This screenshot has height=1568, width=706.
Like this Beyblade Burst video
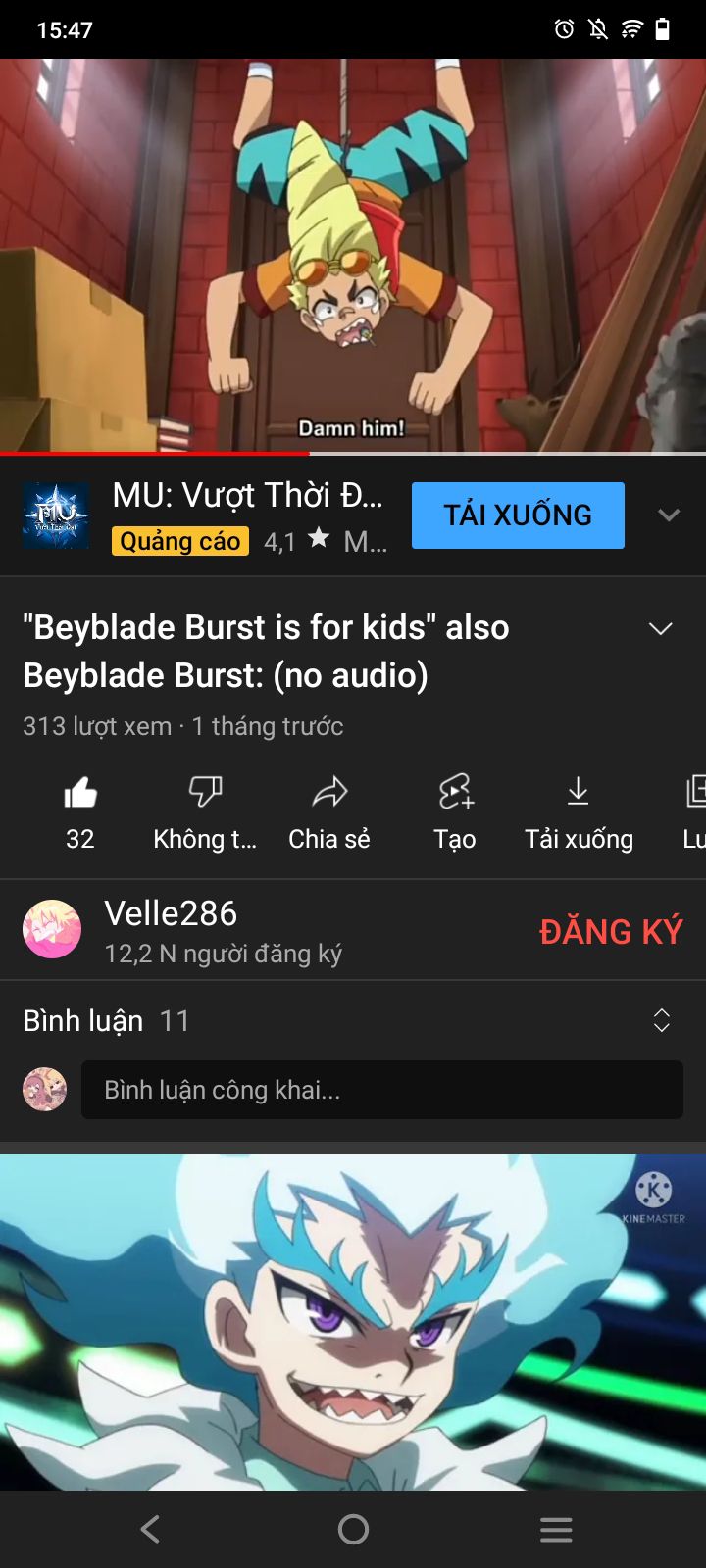(80, 809)
